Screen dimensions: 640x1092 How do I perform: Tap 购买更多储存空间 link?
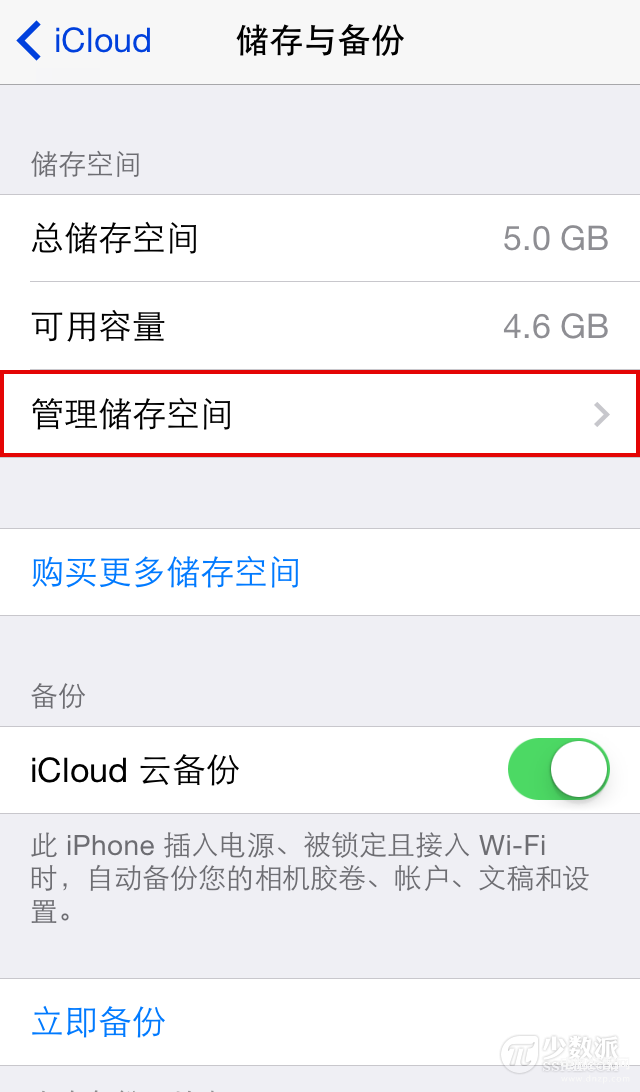[x=166, y=572]
